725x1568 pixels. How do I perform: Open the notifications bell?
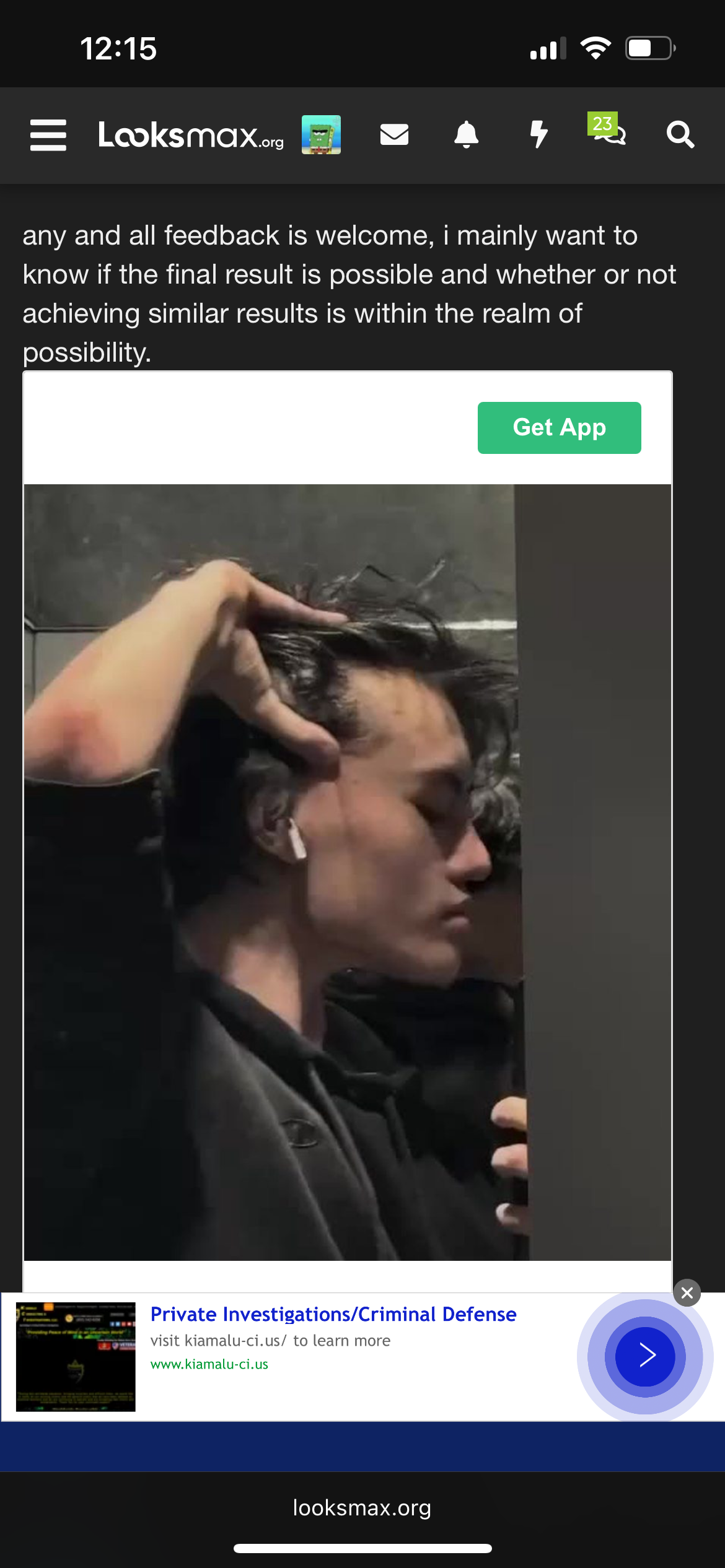[x=467, y=134]
